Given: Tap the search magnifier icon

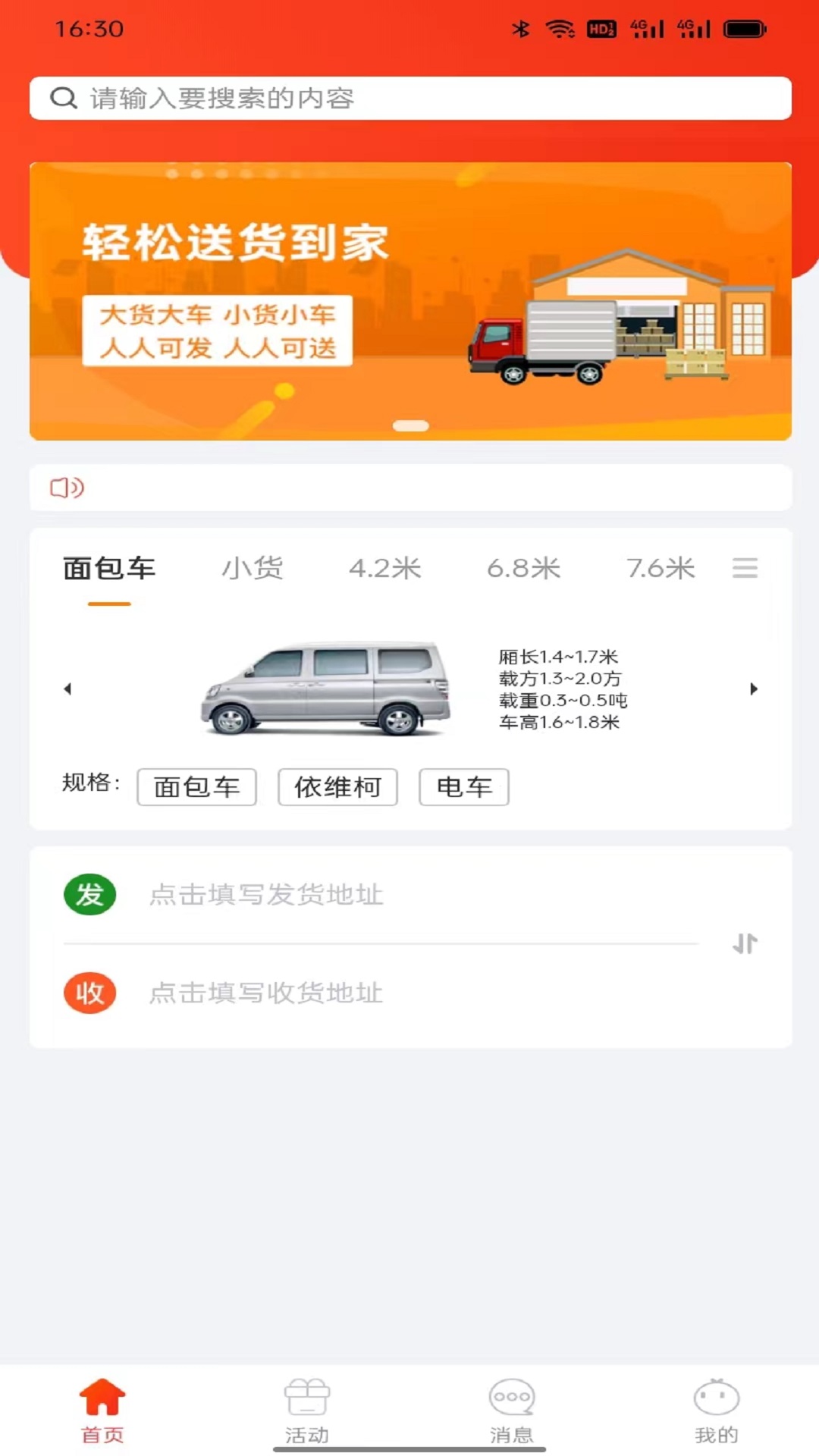Looking at the screenshot, I should [63, 97].
